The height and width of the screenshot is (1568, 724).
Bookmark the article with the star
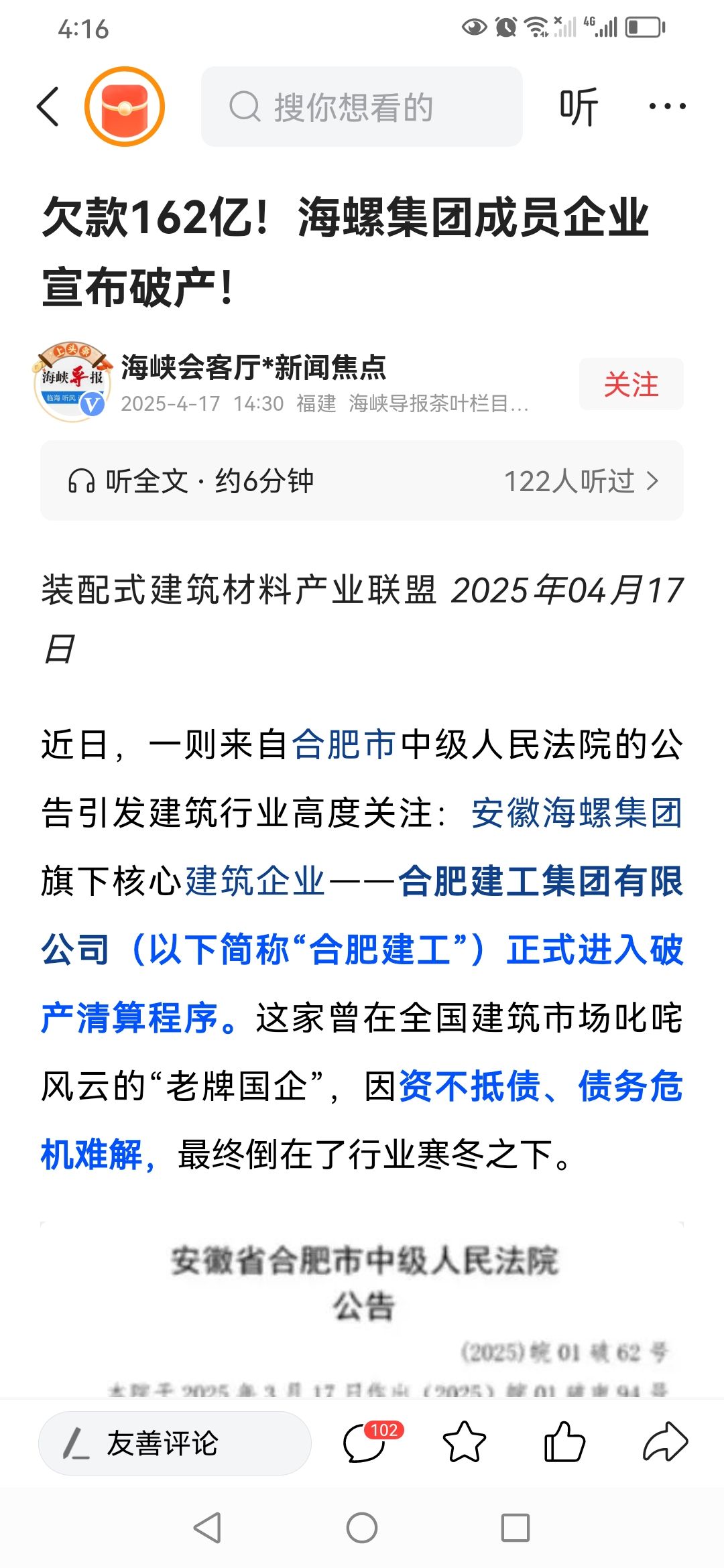pyautogui.click(x=465, y=1442)
